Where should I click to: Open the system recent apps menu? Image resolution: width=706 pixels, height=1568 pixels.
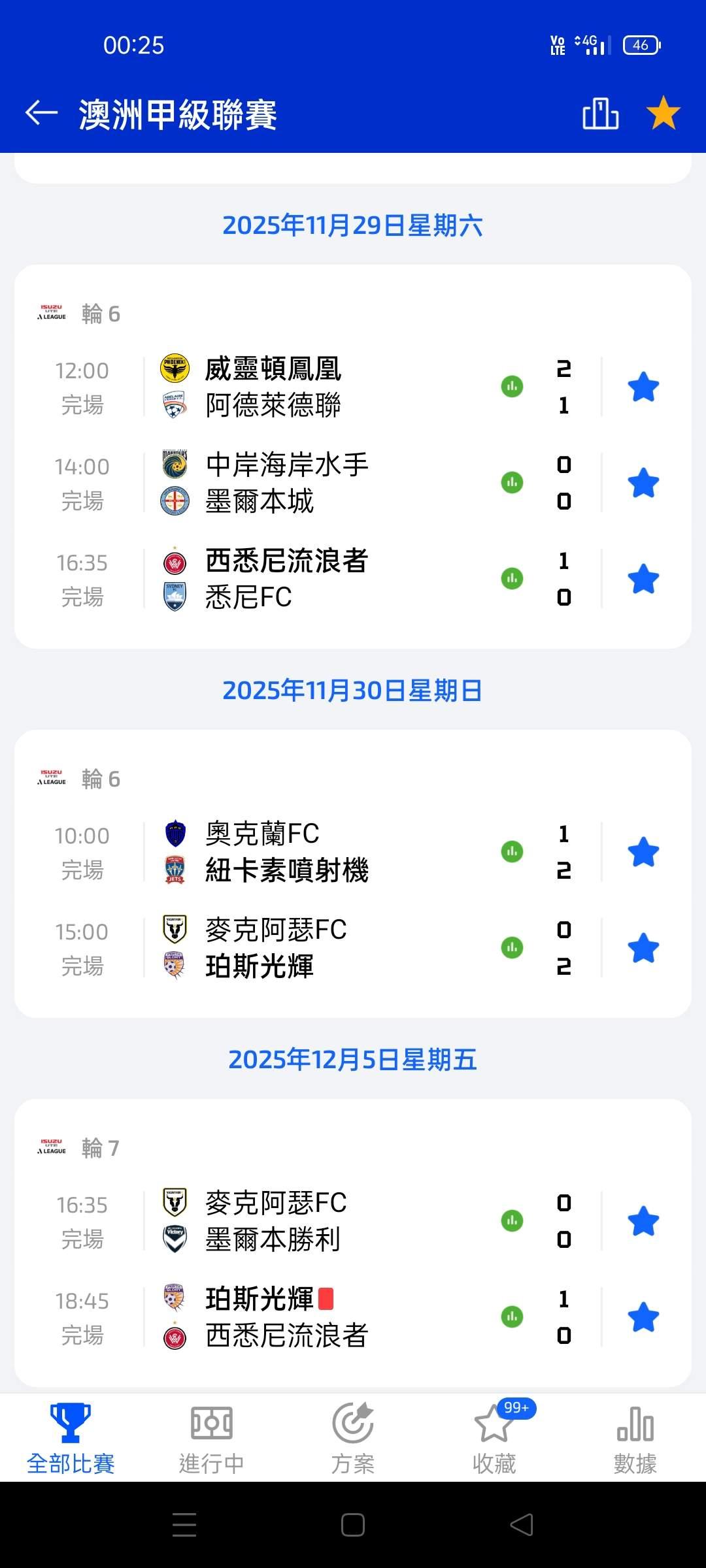click(184, 1525)
